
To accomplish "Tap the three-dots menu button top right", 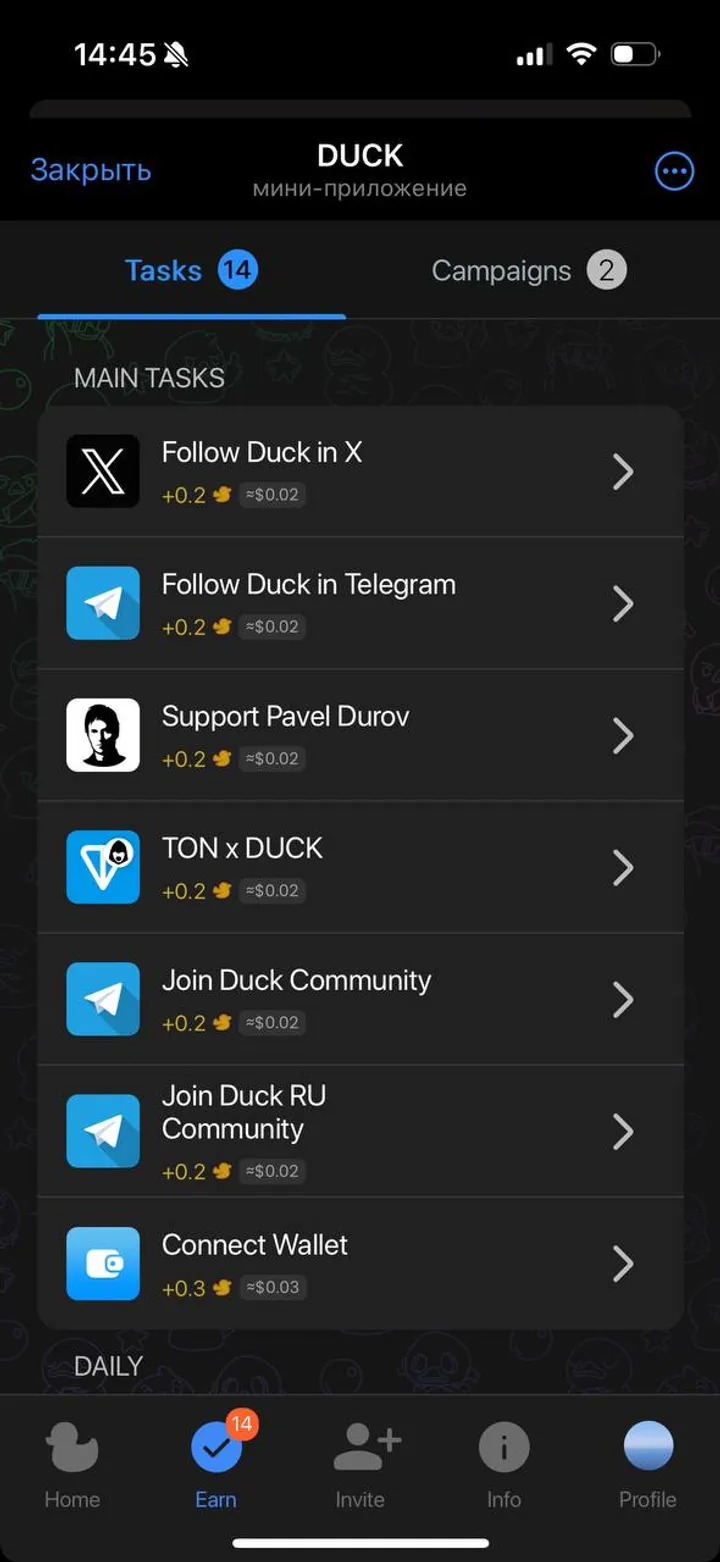I will tap(673, 170).
